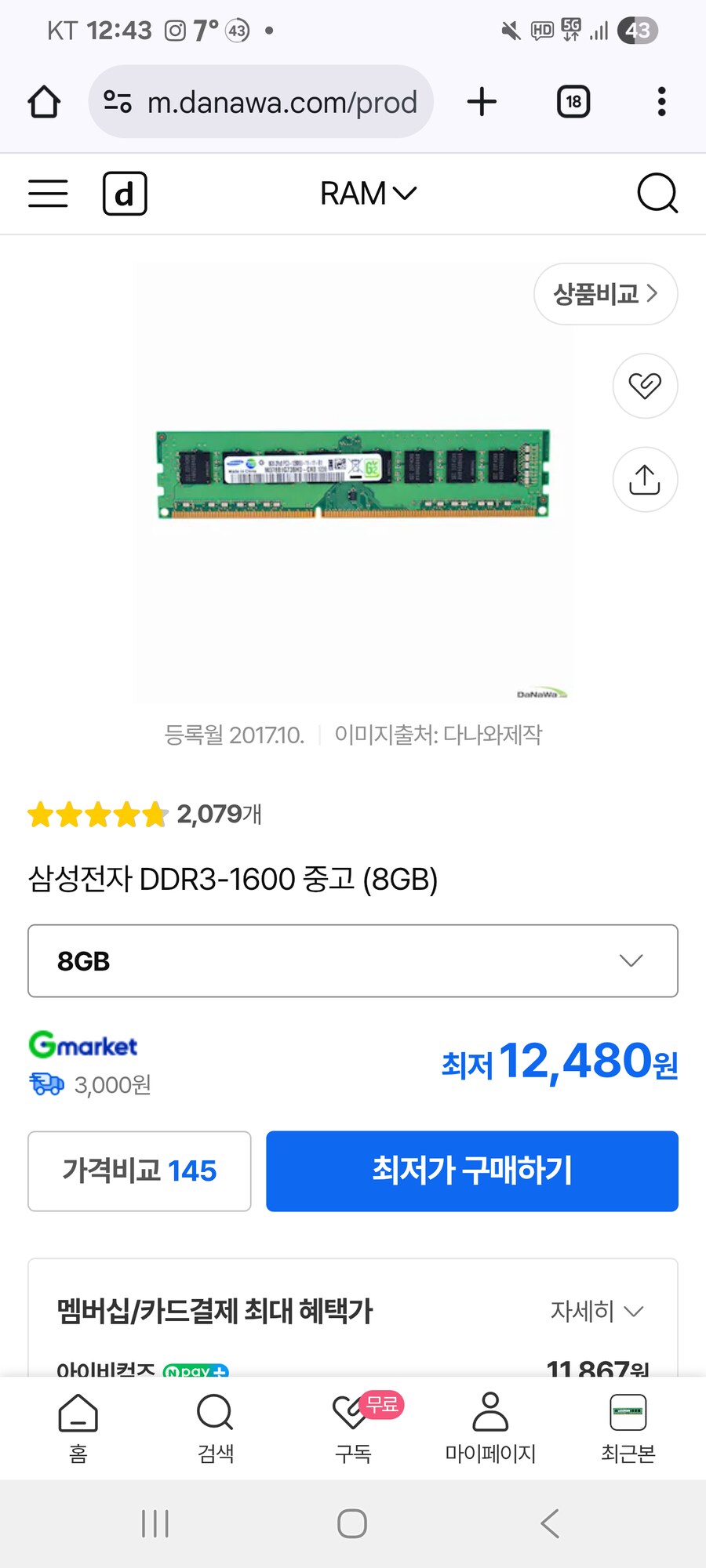Open the browser three-dot menu
The width and height of the screenshot is (706, 1568).
click(x=661, y=101)
